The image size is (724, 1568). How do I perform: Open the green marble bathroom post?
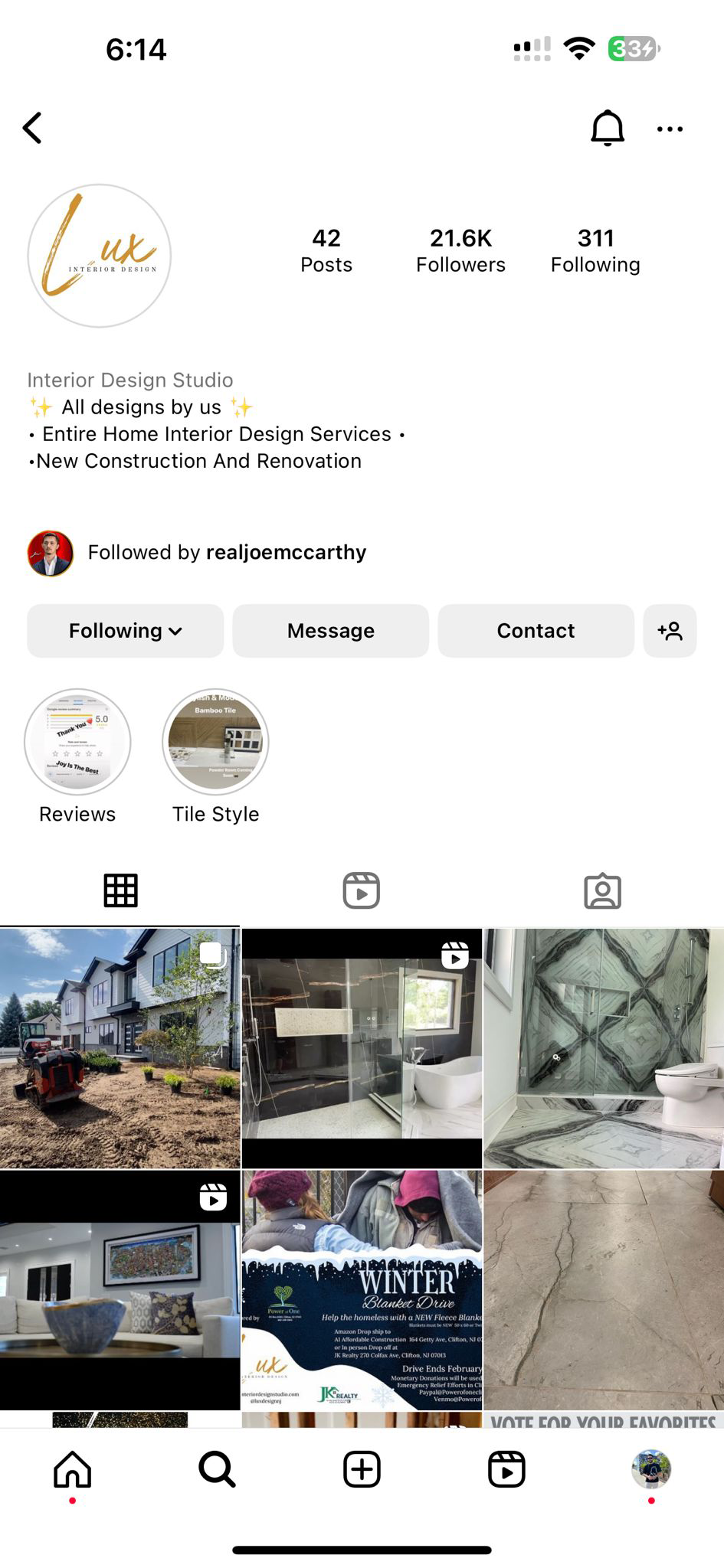[603, 1048]
